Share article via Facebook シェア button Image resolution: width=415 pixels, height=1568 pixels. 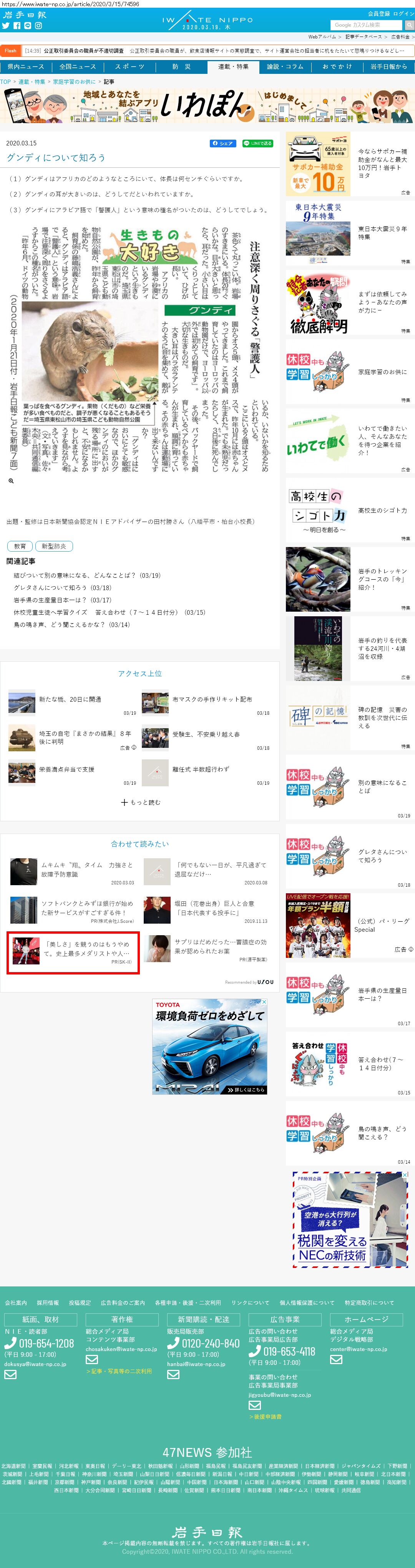tap(222, 143)
